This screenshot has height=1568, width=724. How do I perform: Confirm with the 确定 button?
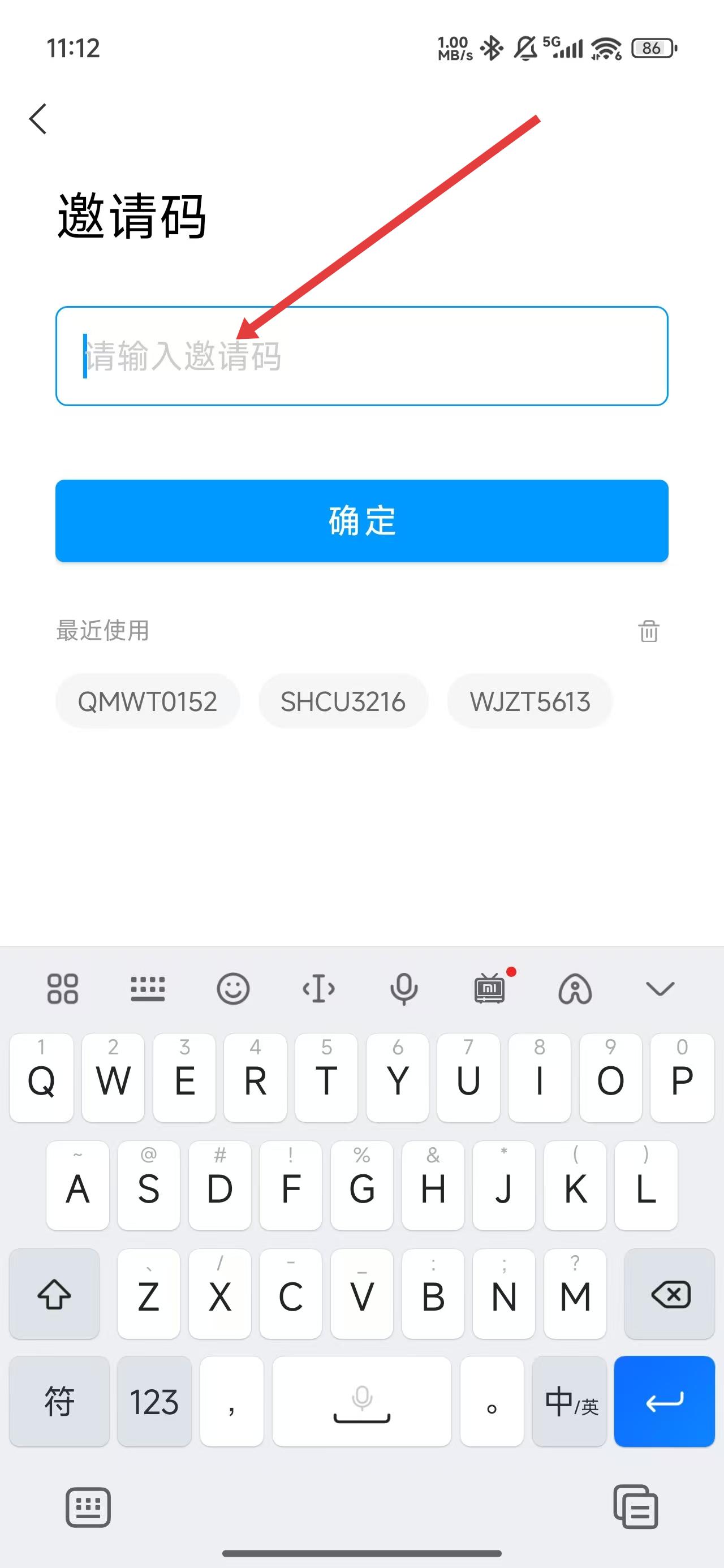(361, 520)
